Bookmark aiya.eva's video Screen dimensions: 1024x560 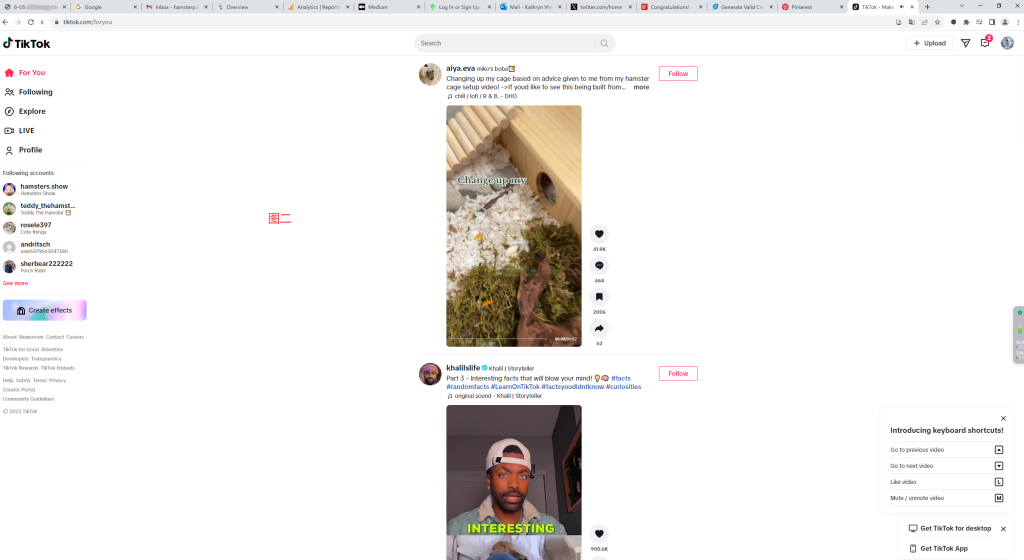click(599, 297)
